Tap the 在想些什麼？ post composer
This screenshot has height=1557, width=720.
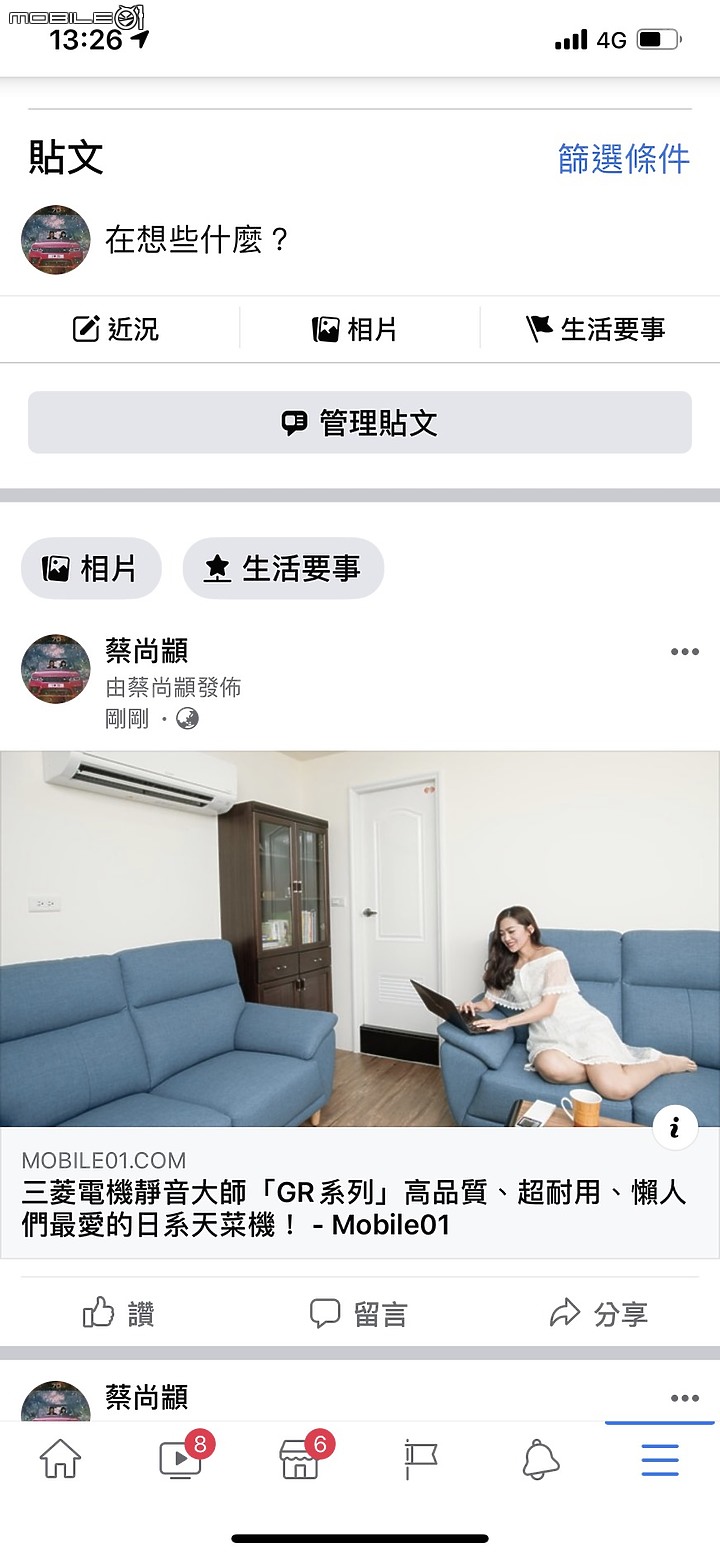(x=197, y=240)
